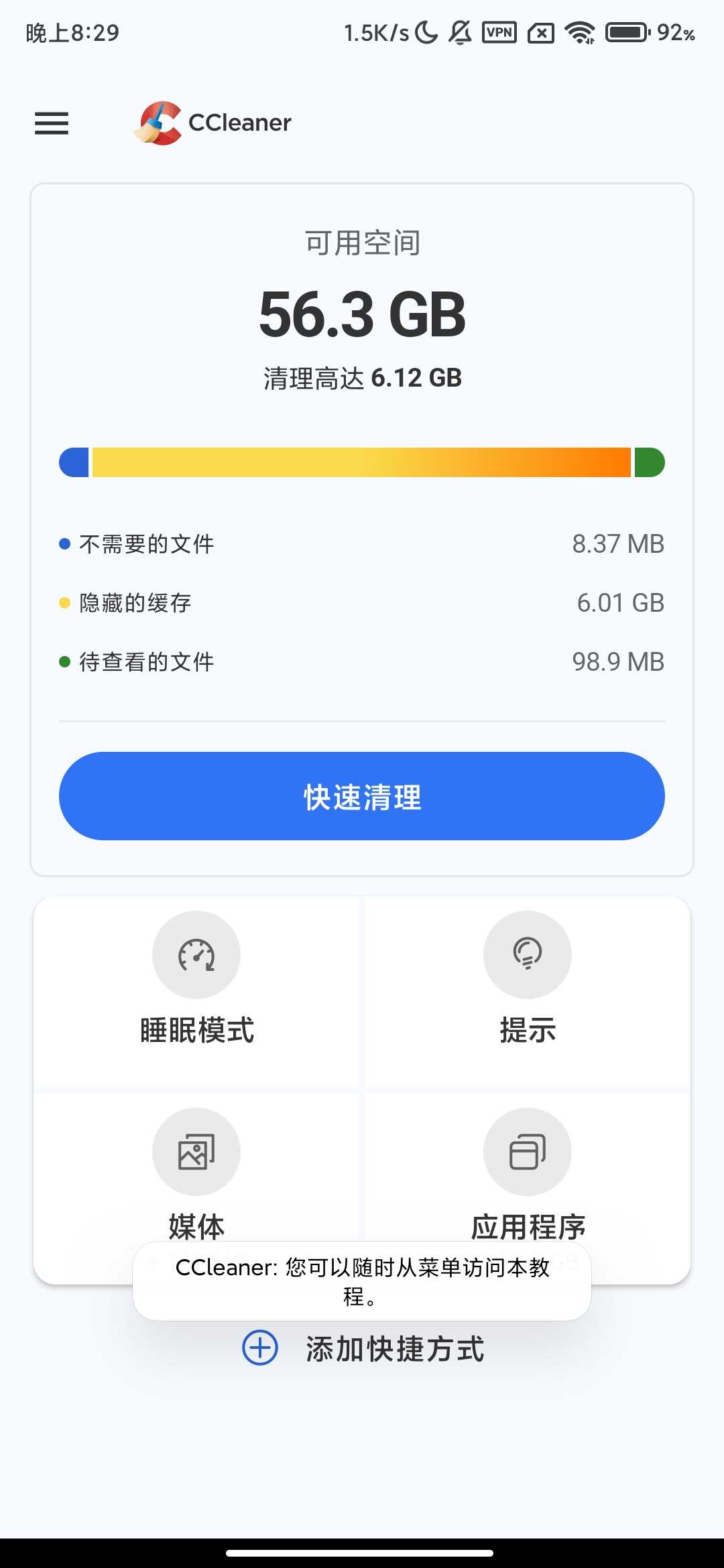Open the hamburger drawer menu
The image size is (724, 1568).
pos(52,123)
